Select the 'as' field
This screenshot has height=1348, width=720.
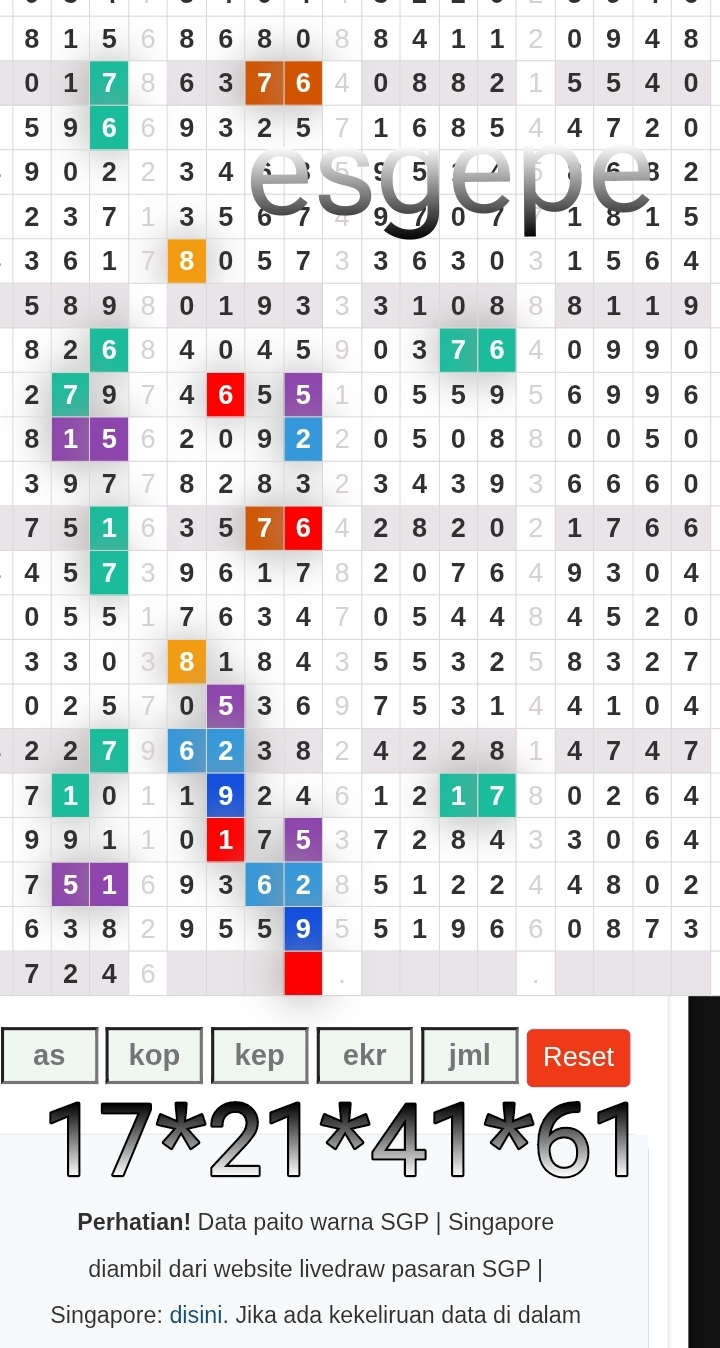tap(50, 1056)
